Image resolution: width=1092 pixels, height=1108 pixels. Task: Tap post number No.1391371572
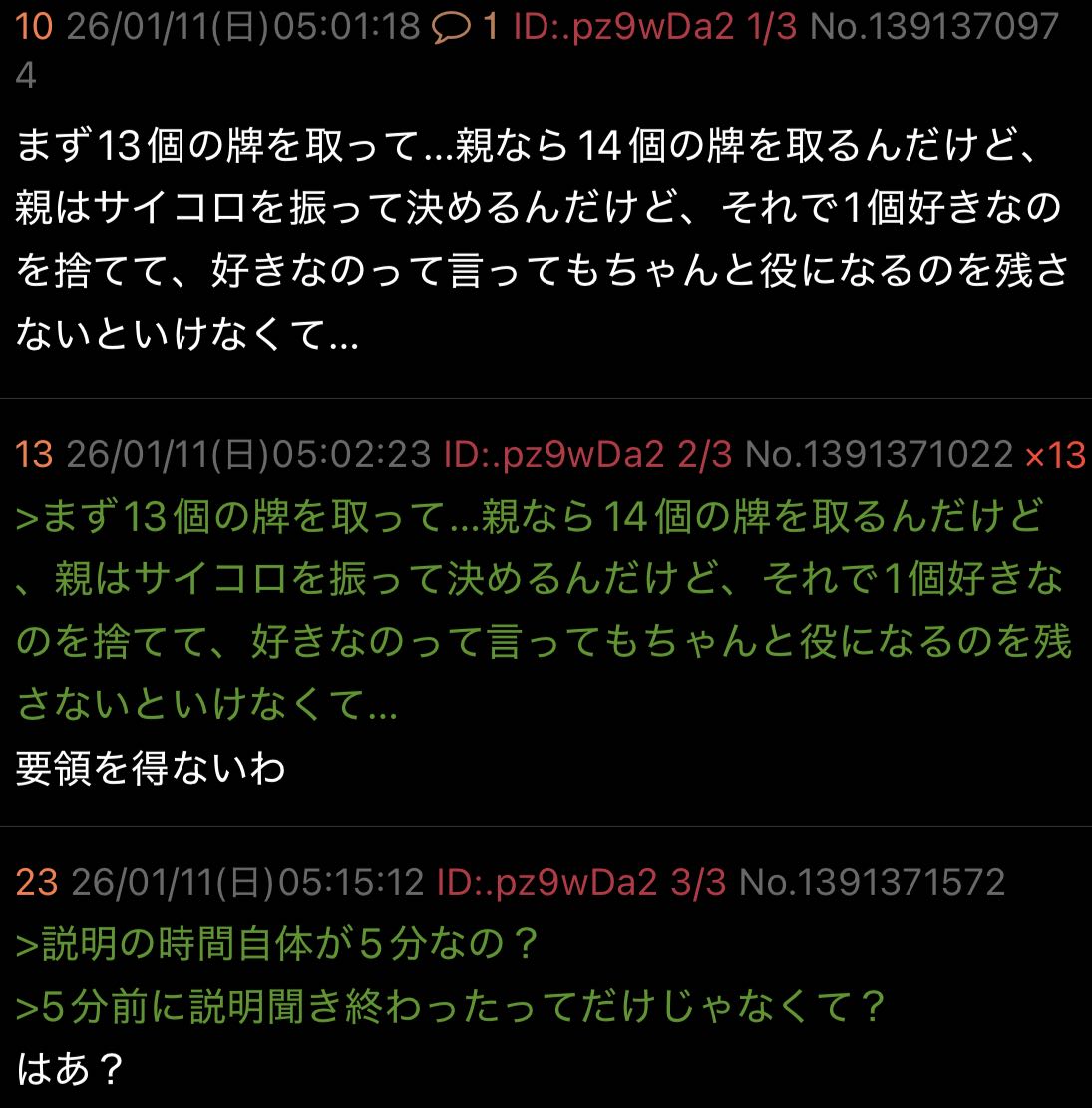[873, 882]
